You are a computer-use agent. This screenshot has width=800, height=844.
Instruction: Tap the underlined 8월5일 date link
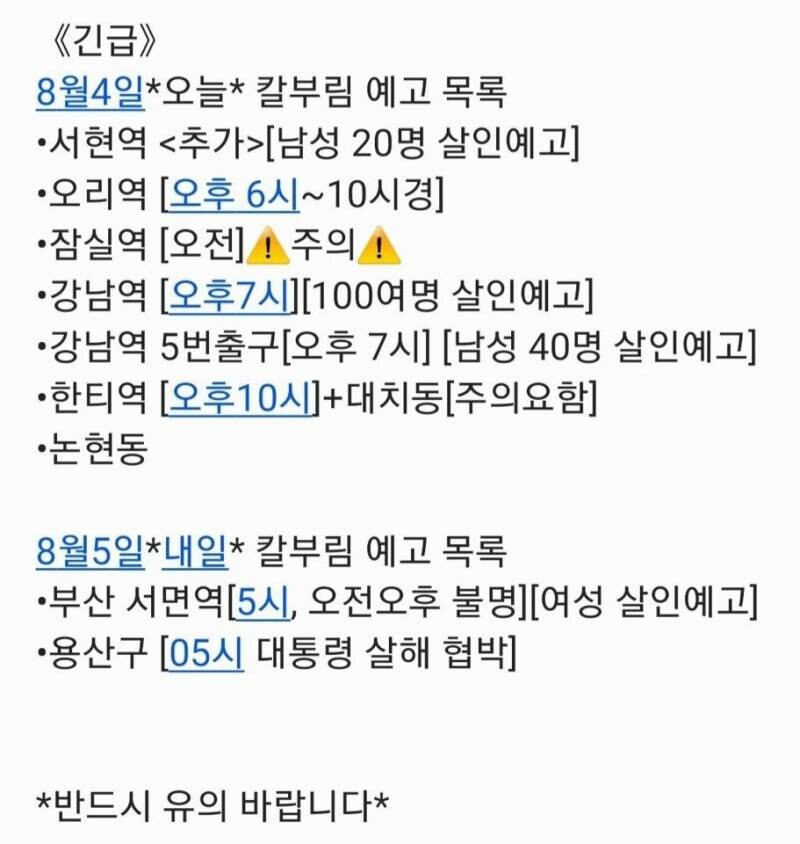pos(90,550)
